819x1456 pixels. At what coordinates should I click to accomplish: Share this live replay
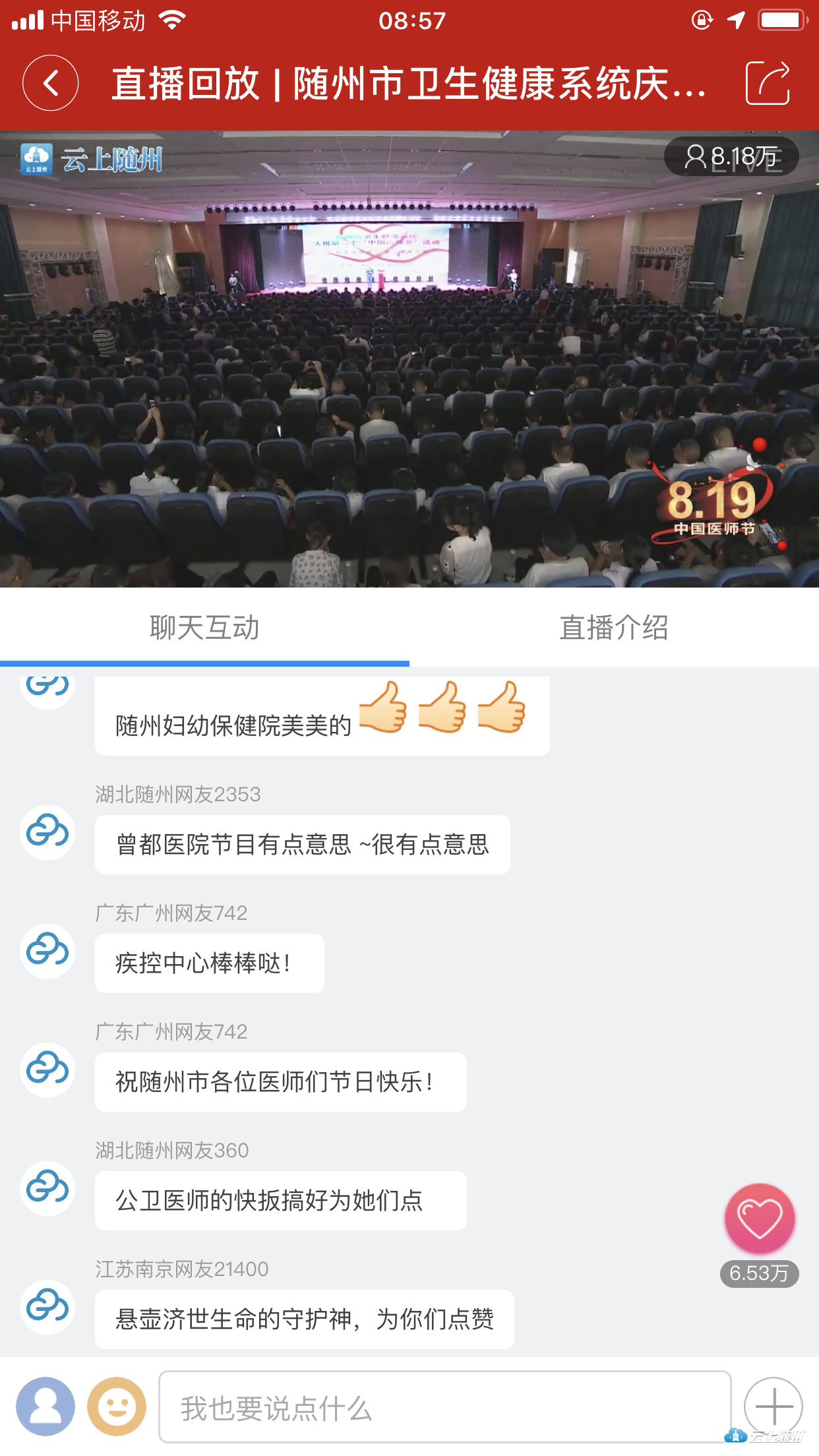click(767, 83)
